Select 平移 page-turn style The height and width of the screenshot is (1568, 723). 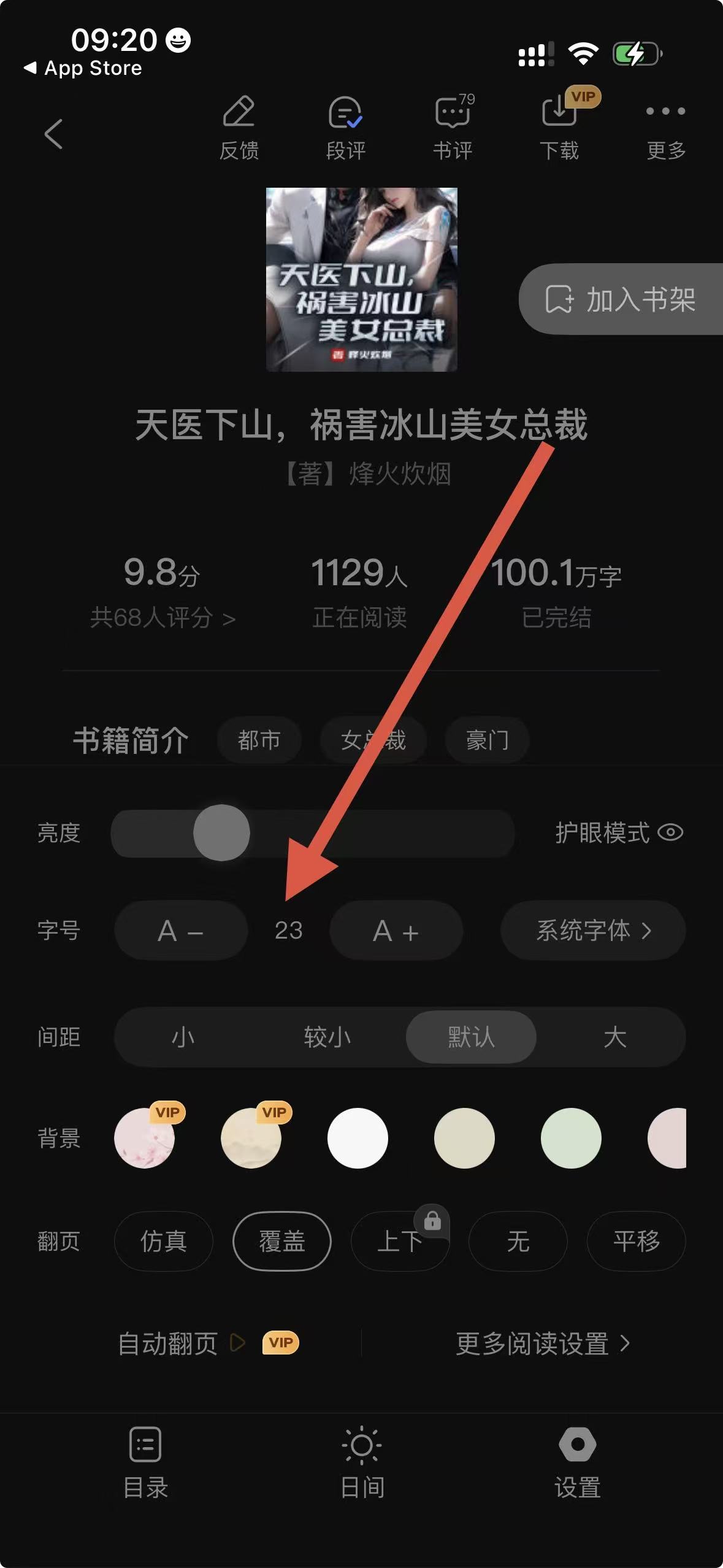coord(636,1241)
